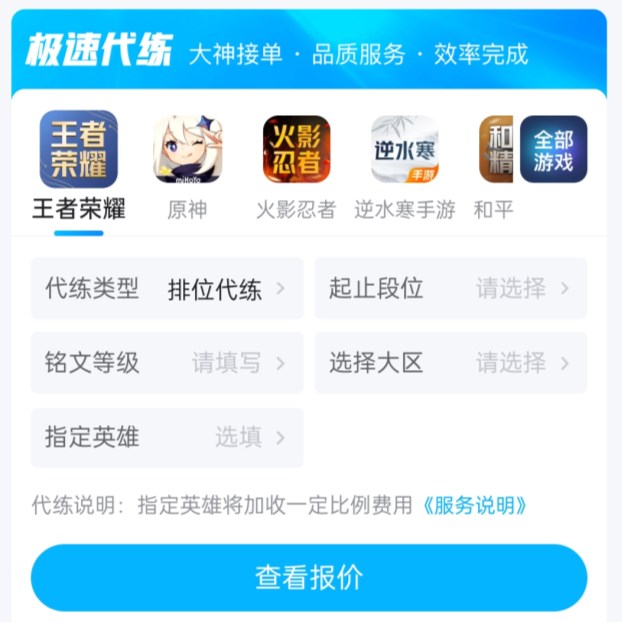Switch to the 和平 game tab
This screenshot has height=622, width=622.
[x=494, y=166]
